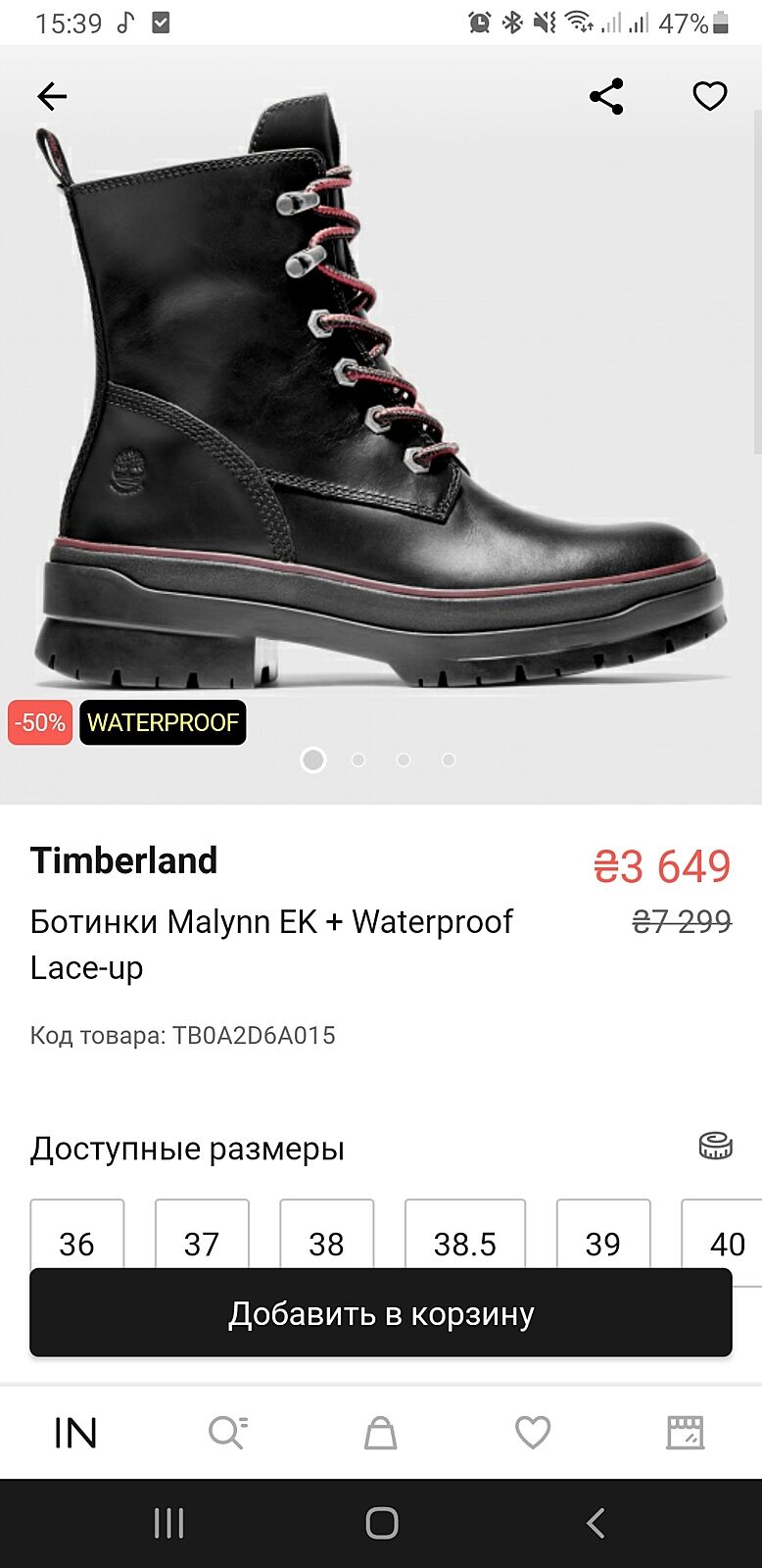Open the shopping bag tab
This screenshot has height=1568, width=762.
380,1433
